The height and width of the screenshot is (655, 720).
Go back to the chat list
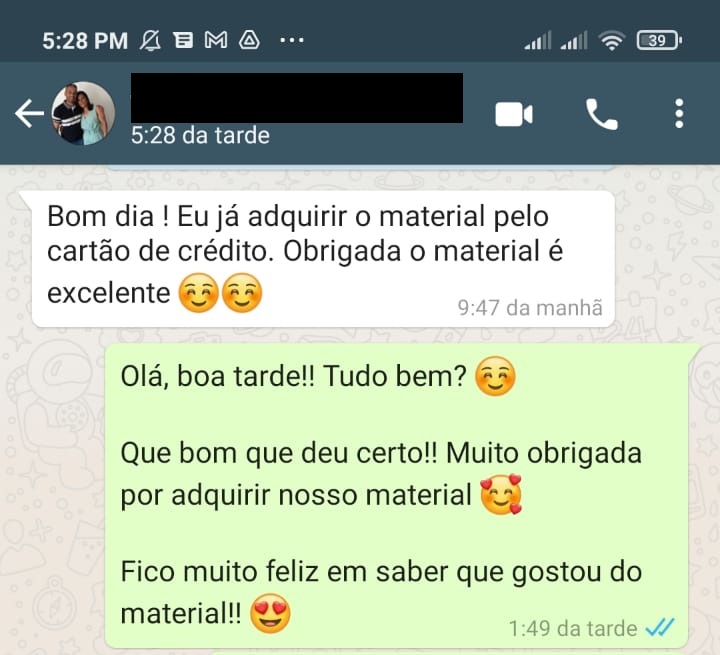[x=28, y=114]
